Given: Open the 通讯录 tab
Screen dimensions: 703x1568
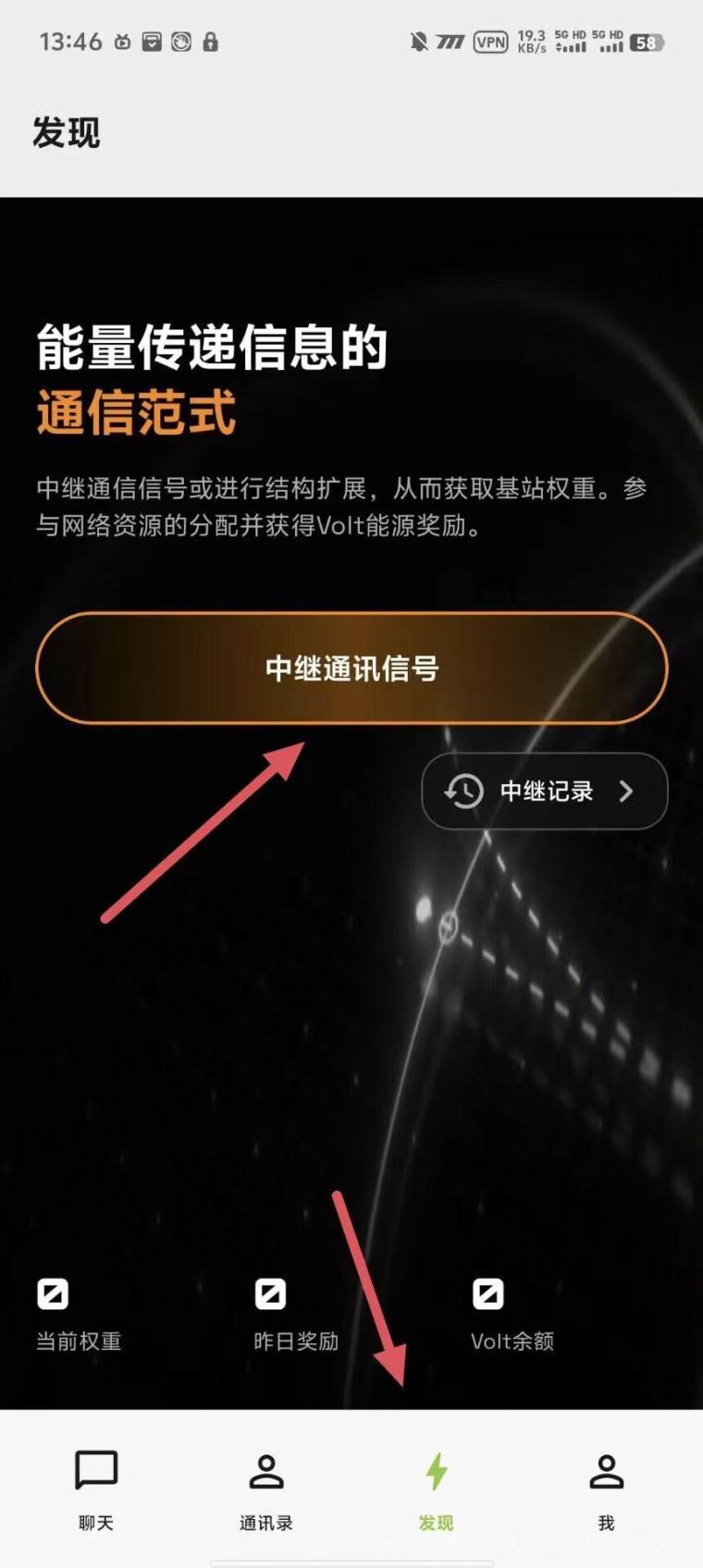Looking at the screenshot, I should click(265, 1488).
